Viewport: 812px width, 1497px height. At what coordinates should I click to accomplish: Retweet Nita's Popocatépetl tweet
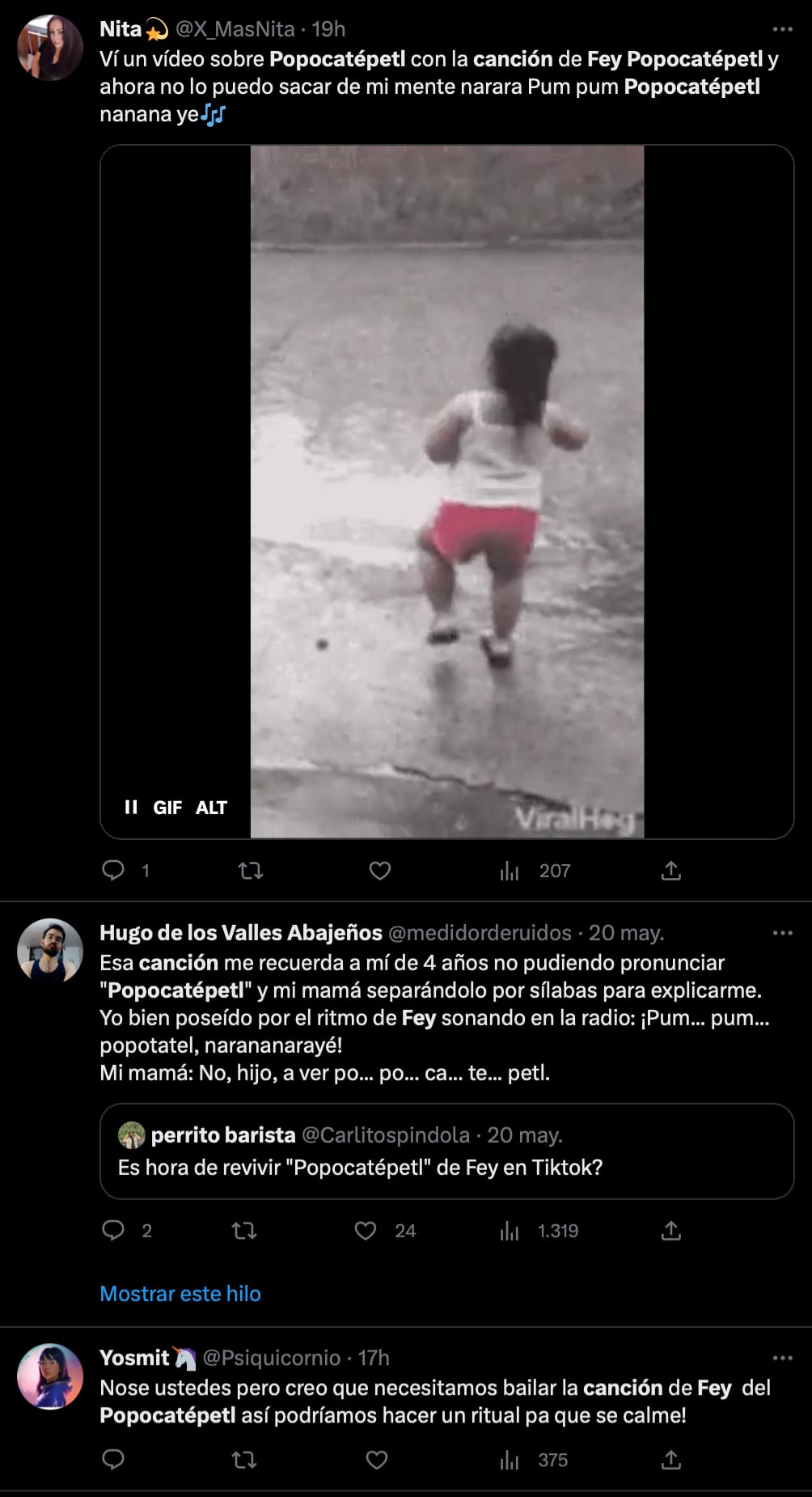click(x=251, y=871)
